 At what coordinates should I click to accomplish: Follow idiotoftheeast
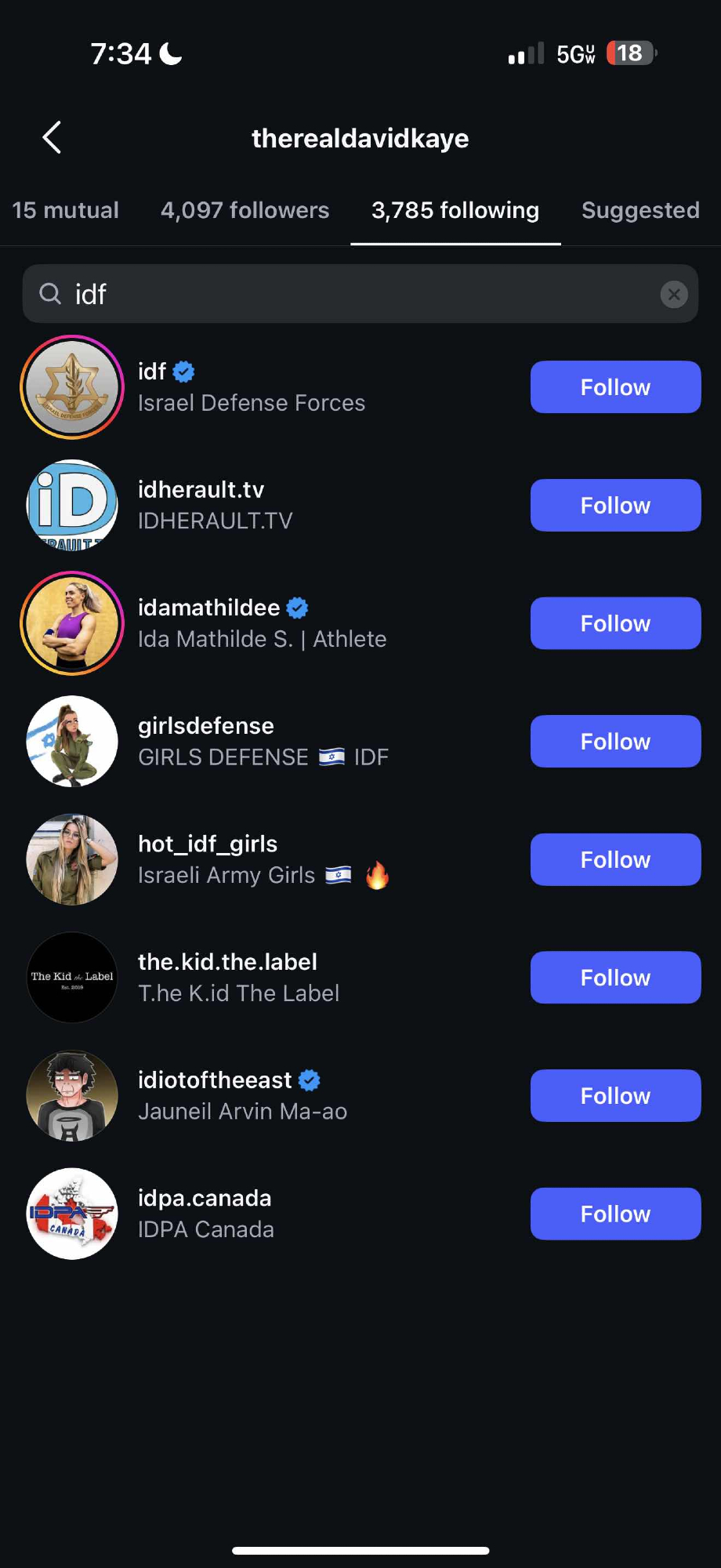[615, 1096]
